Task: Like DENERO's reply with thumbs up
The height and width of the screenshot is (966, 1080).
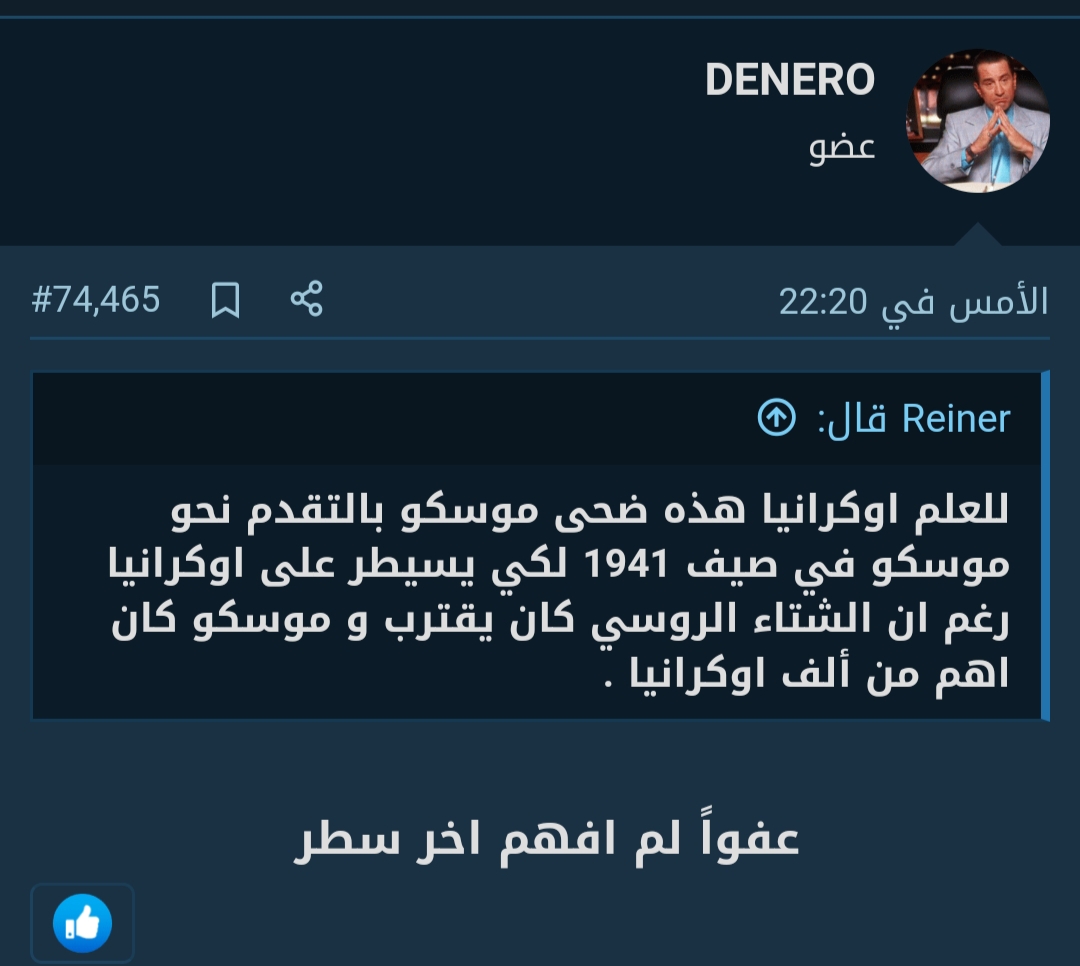Action: [82, 924]
